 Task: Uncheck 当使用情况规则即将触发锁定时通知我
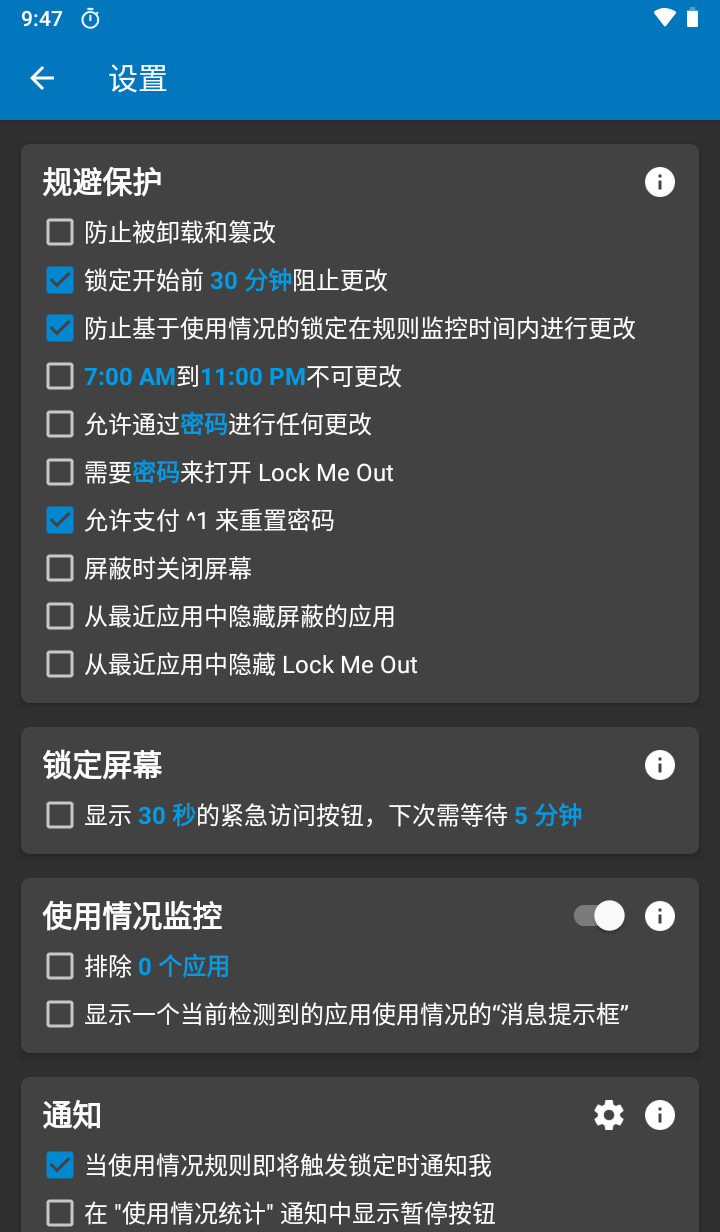click(60, 1166)
